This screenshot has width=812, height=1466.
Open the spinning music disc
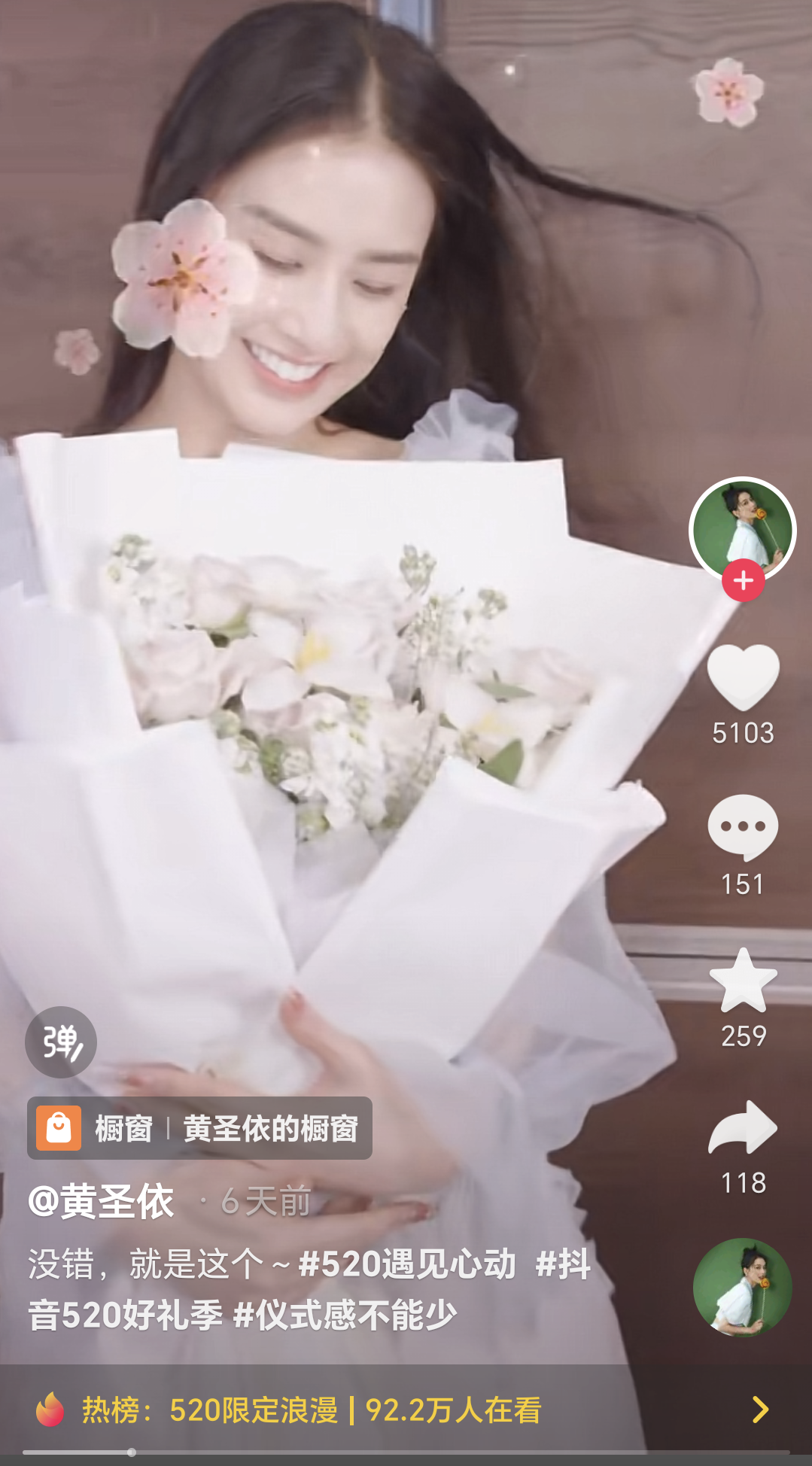pyautogui.click(x=742, y=1287)
